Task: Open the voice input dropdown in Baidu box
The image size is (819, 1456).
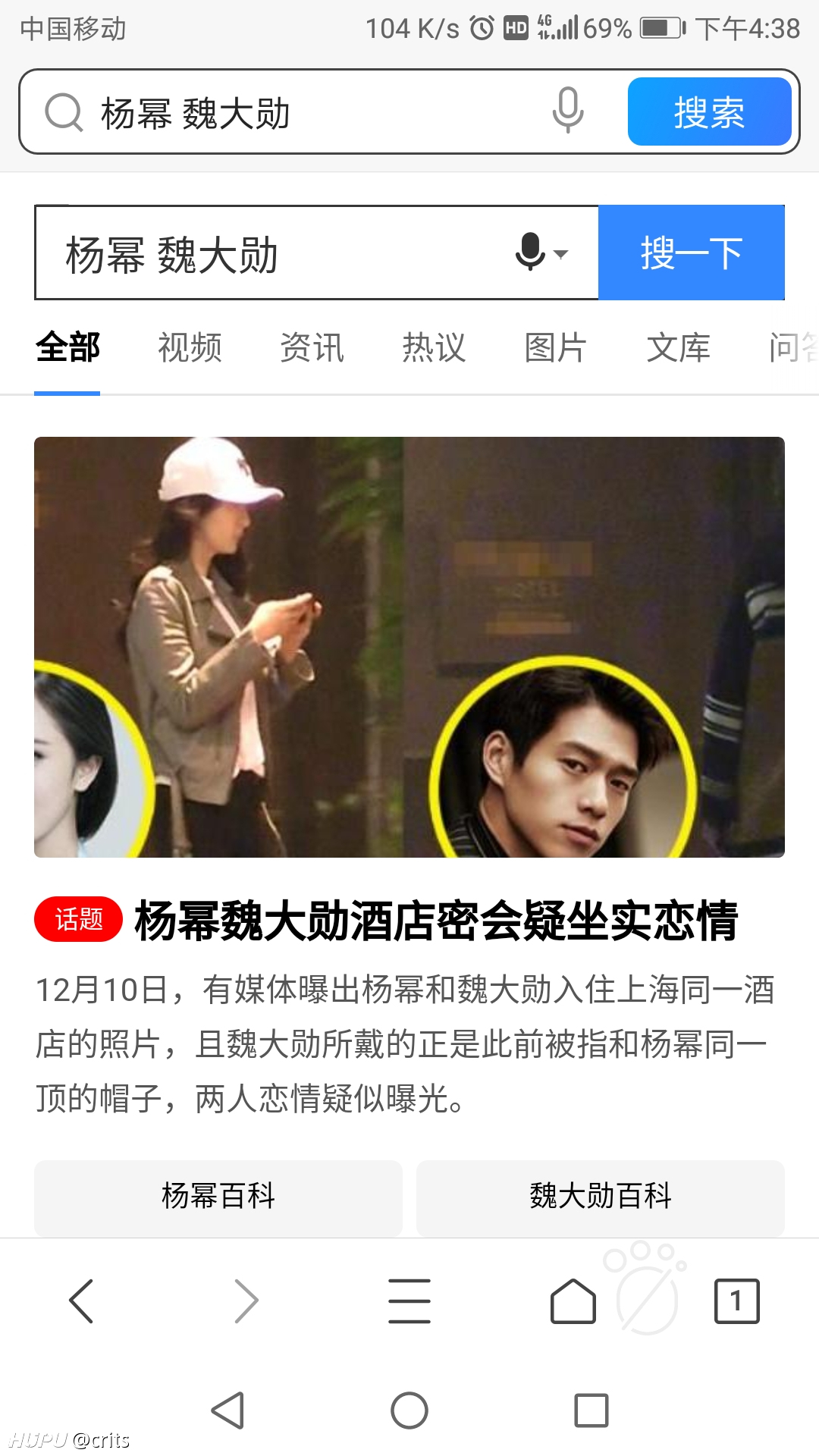Action: (x=541, y=253)
